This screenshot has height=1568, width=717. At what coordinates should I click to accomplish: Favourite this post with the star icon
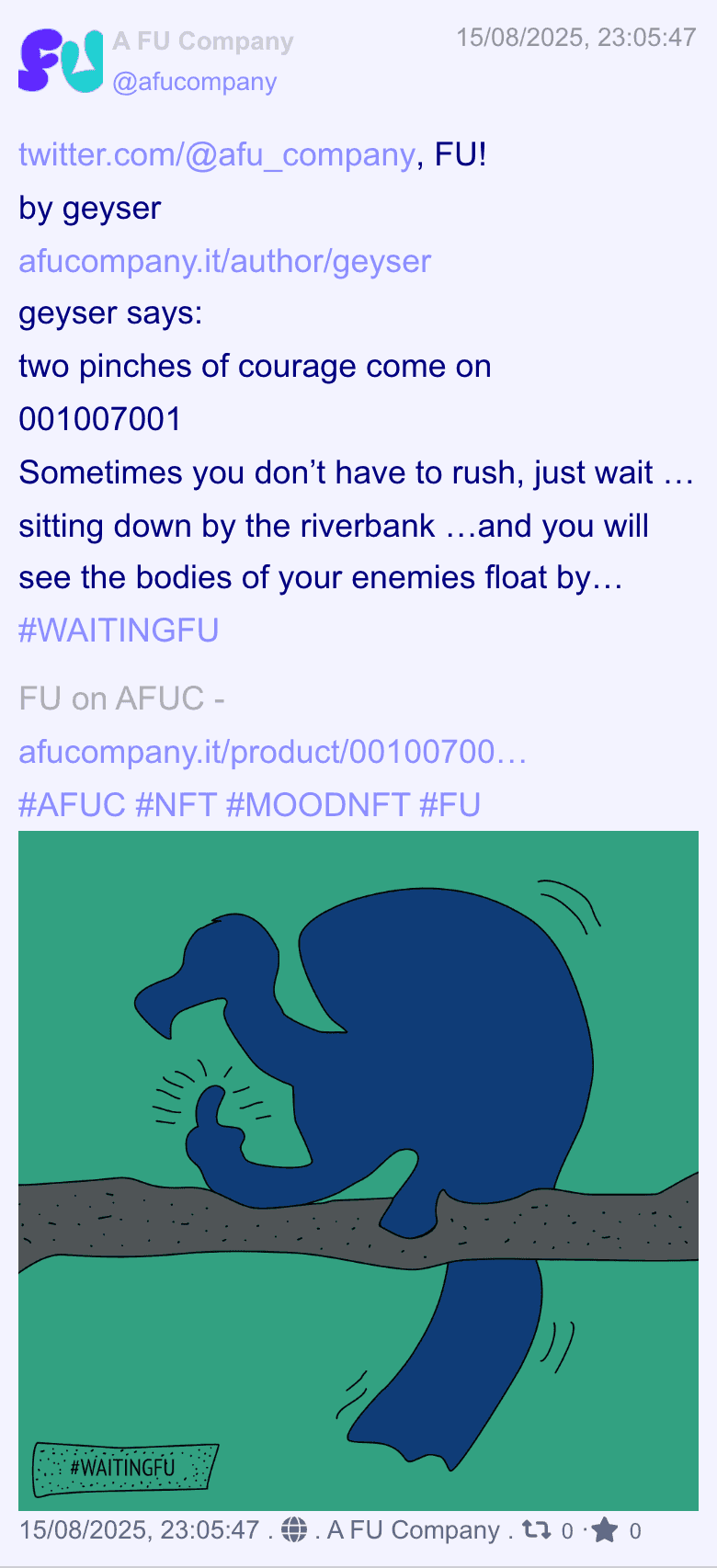(x=605, y=1530)
